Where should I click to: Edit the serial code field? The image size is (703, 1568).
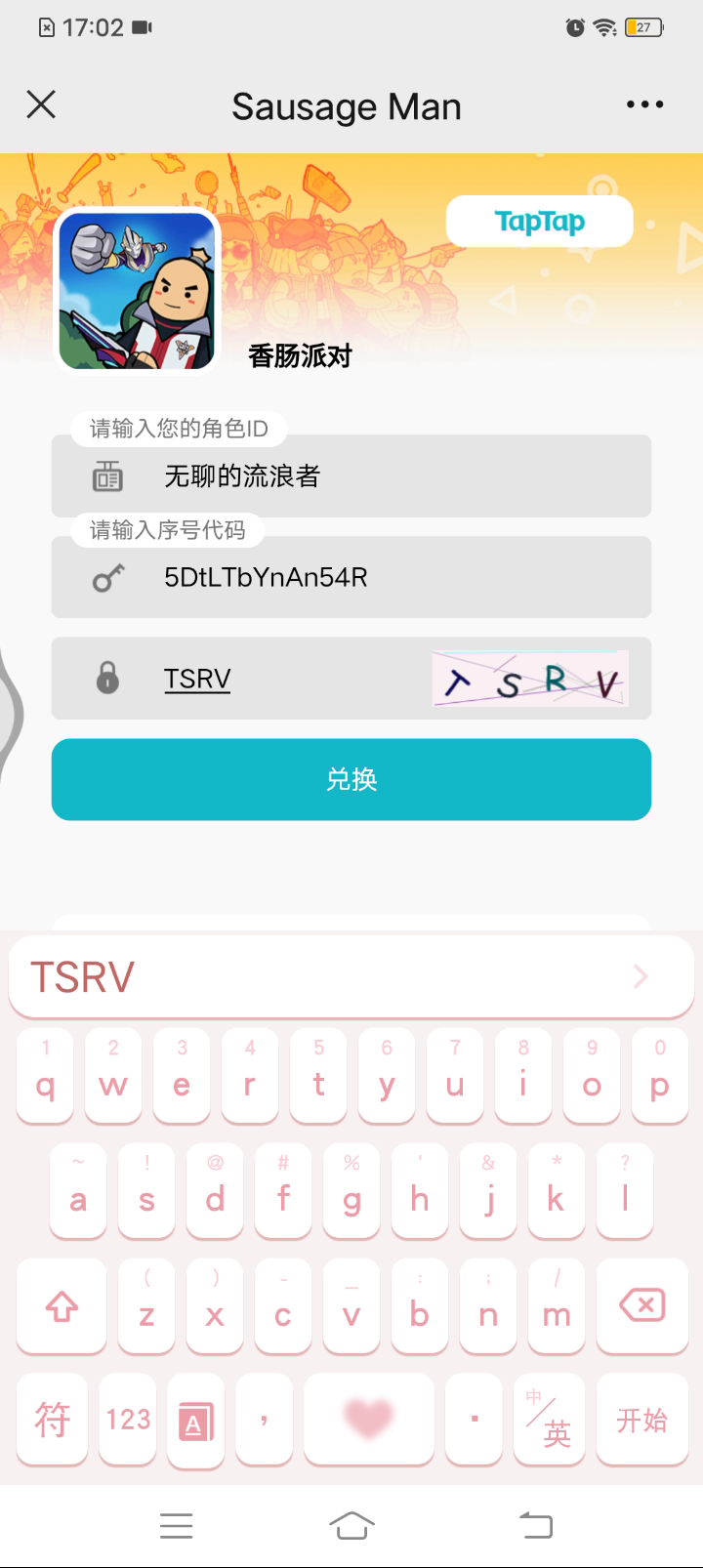pos(351,577)
